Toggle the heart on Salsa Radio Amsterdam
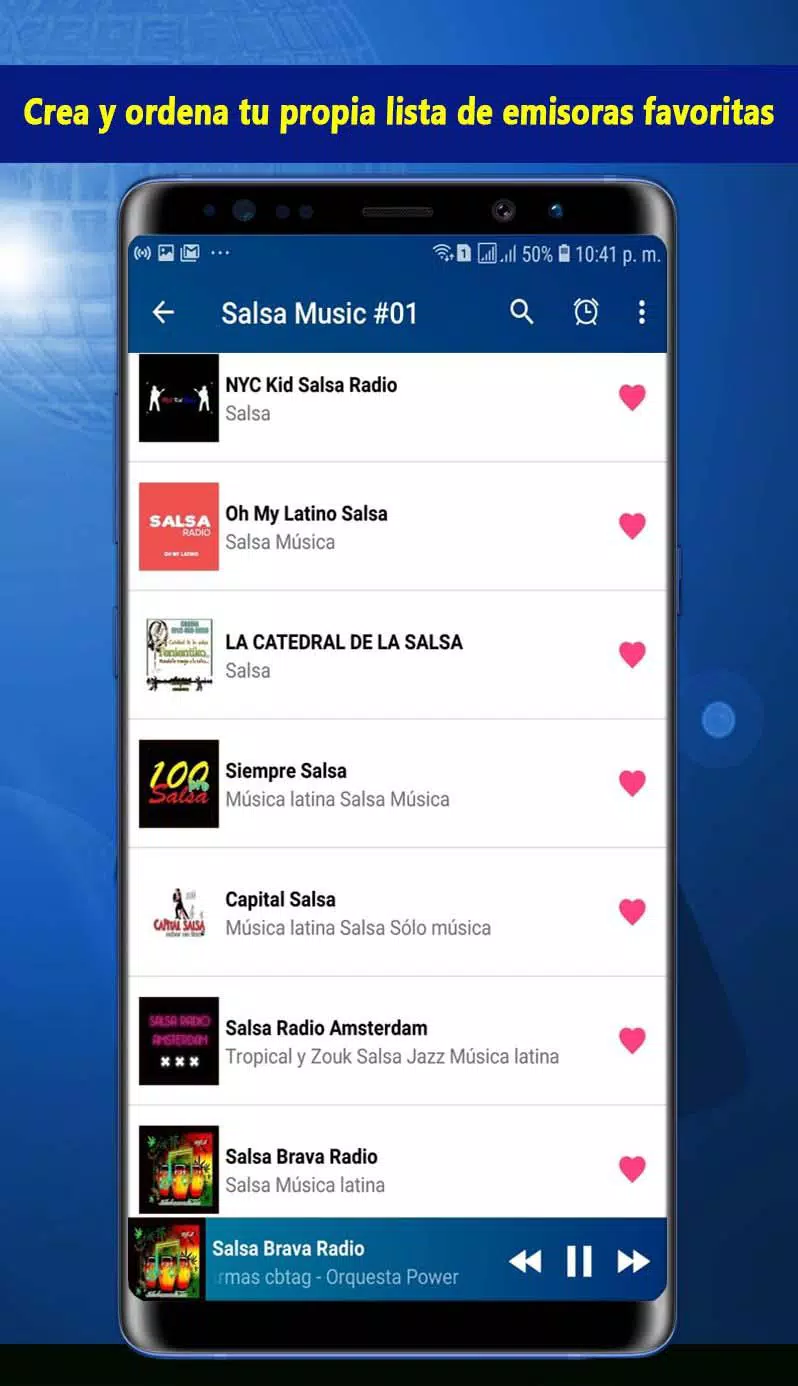The width and height of the screenshot is (798, 1386). click(x=632, y=1040)
